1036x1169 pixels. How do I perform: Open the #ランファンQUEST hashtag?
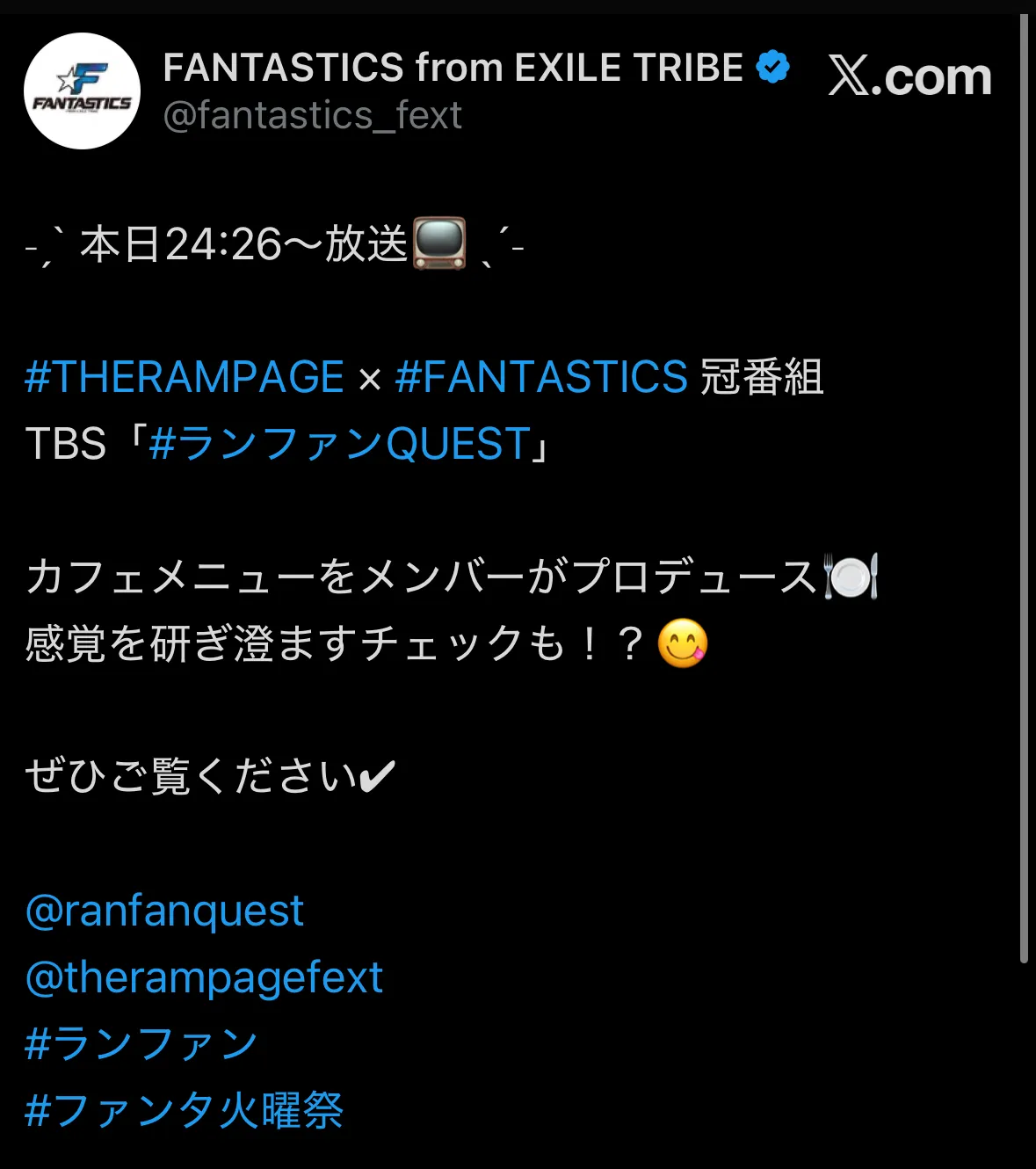339,444
